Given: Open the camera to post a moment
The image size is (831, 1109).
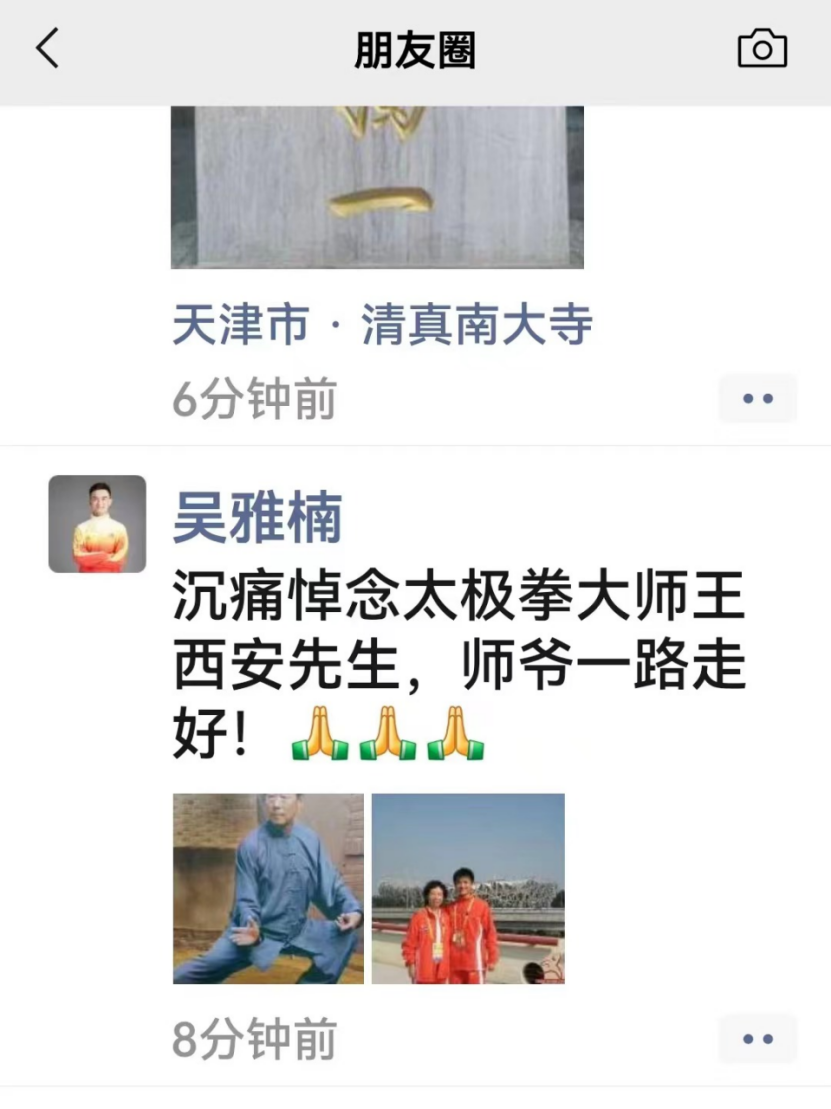Looking at the screenshot, I should 762,49.
